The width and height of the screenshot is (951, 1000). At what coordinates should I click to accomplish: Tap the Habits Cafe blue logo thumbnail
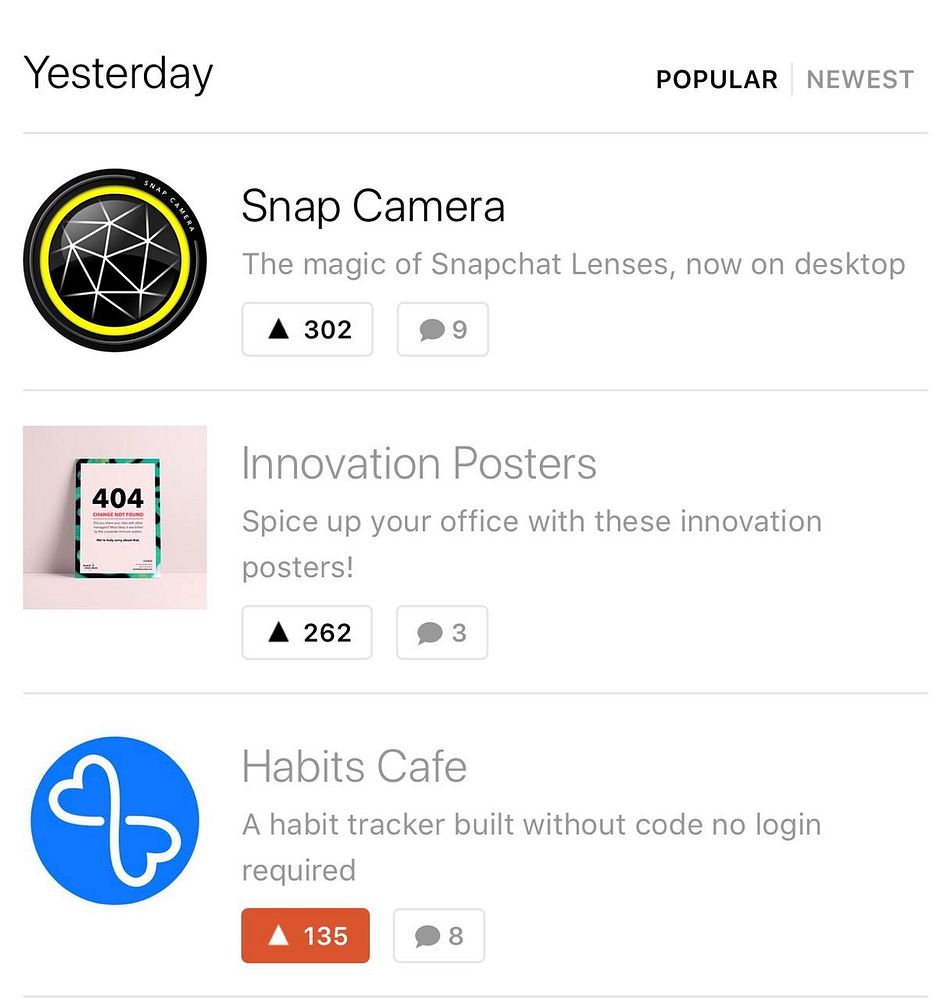pos(115,821)
